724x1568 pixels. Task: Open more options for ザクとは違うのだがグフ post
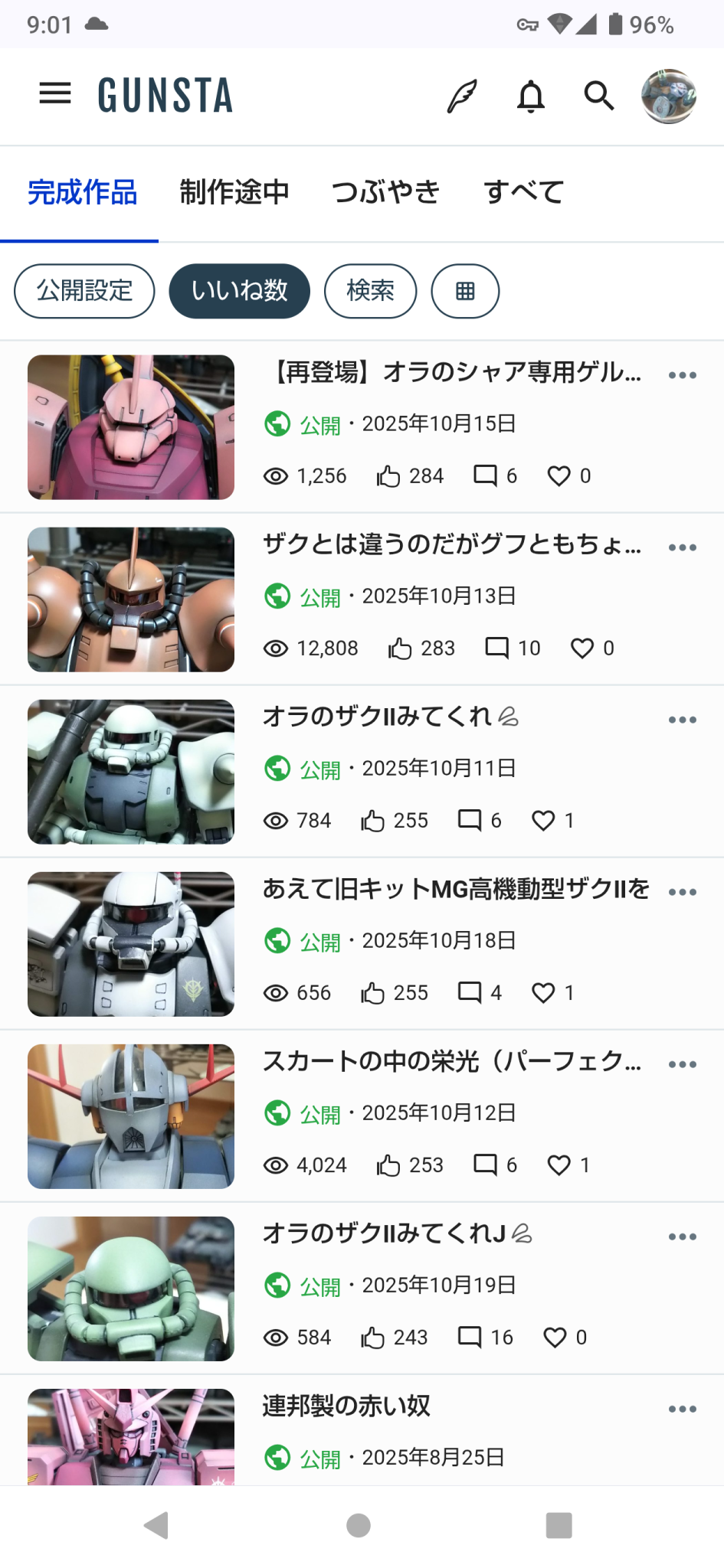(x=682, y=547)
